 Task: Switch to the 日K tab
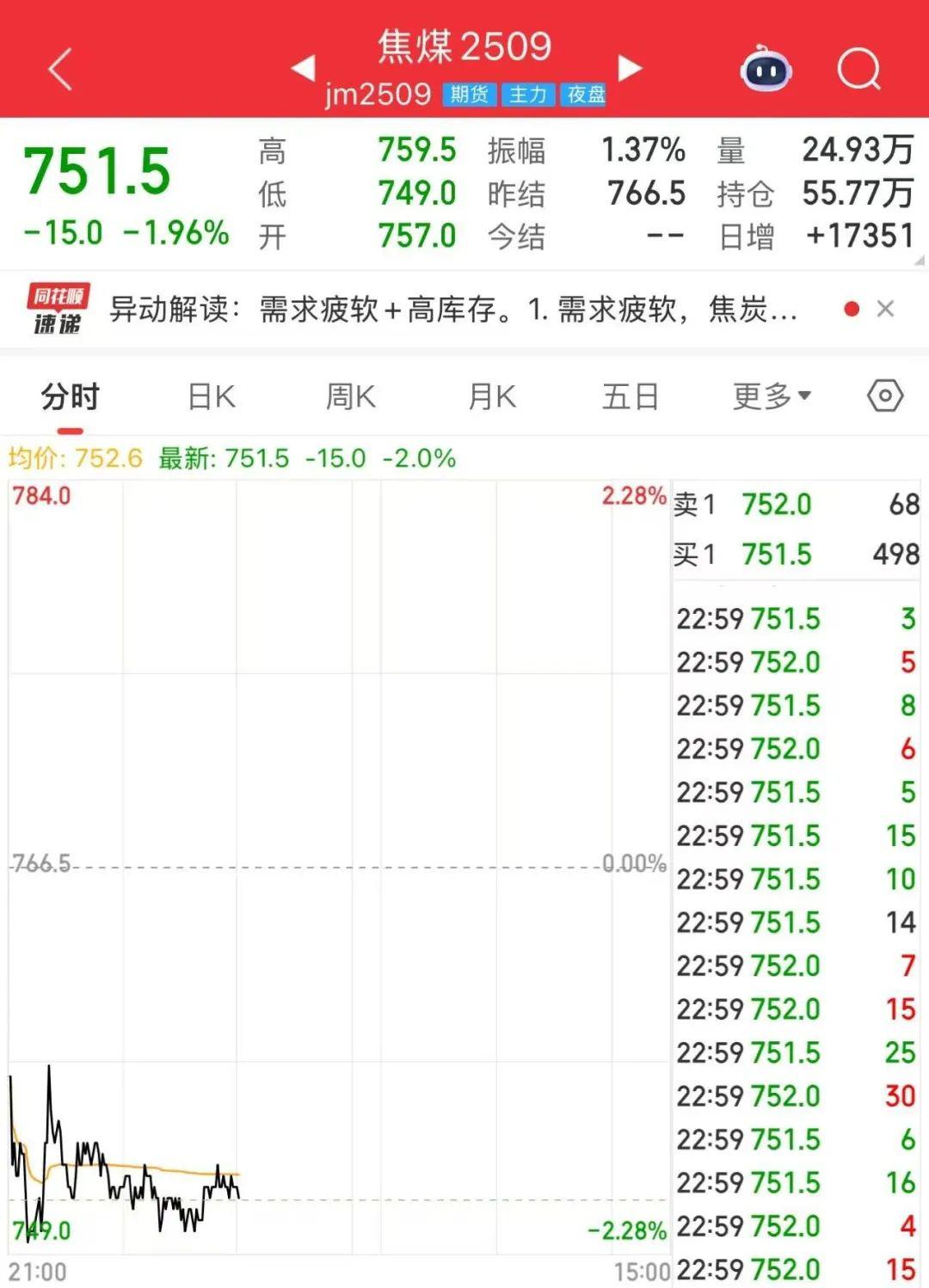click(x=212, y=397)
